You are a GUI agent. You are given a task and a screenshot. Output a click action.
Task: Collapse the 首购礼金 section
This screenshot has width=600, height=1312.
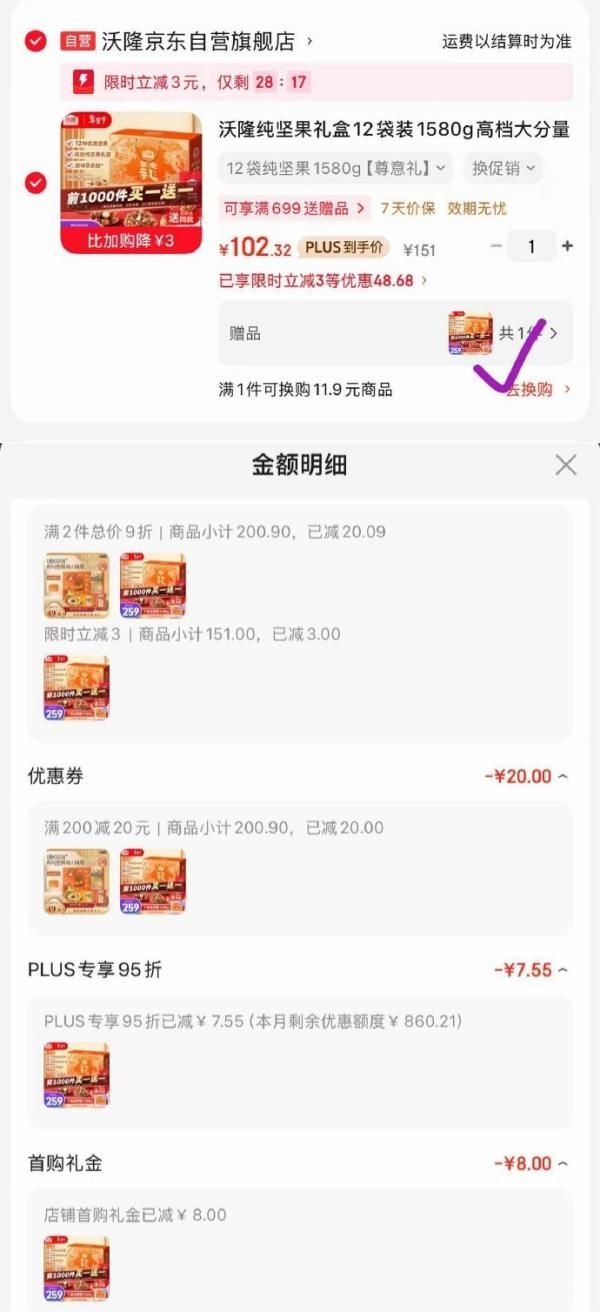[x=562, y=1164]
